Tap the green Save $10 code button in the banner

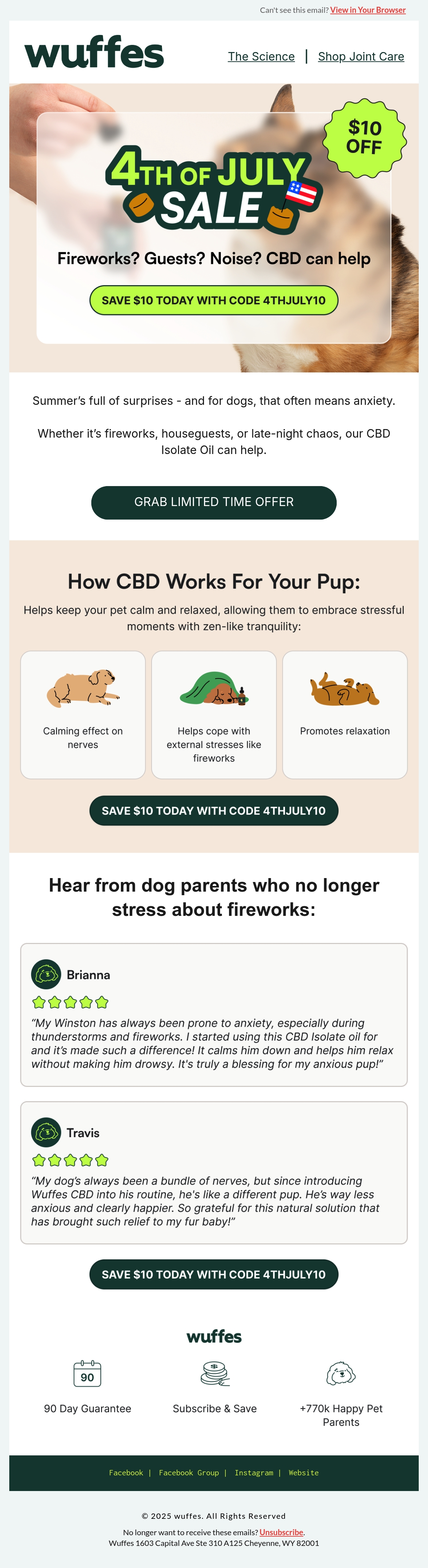pos(214,300)
